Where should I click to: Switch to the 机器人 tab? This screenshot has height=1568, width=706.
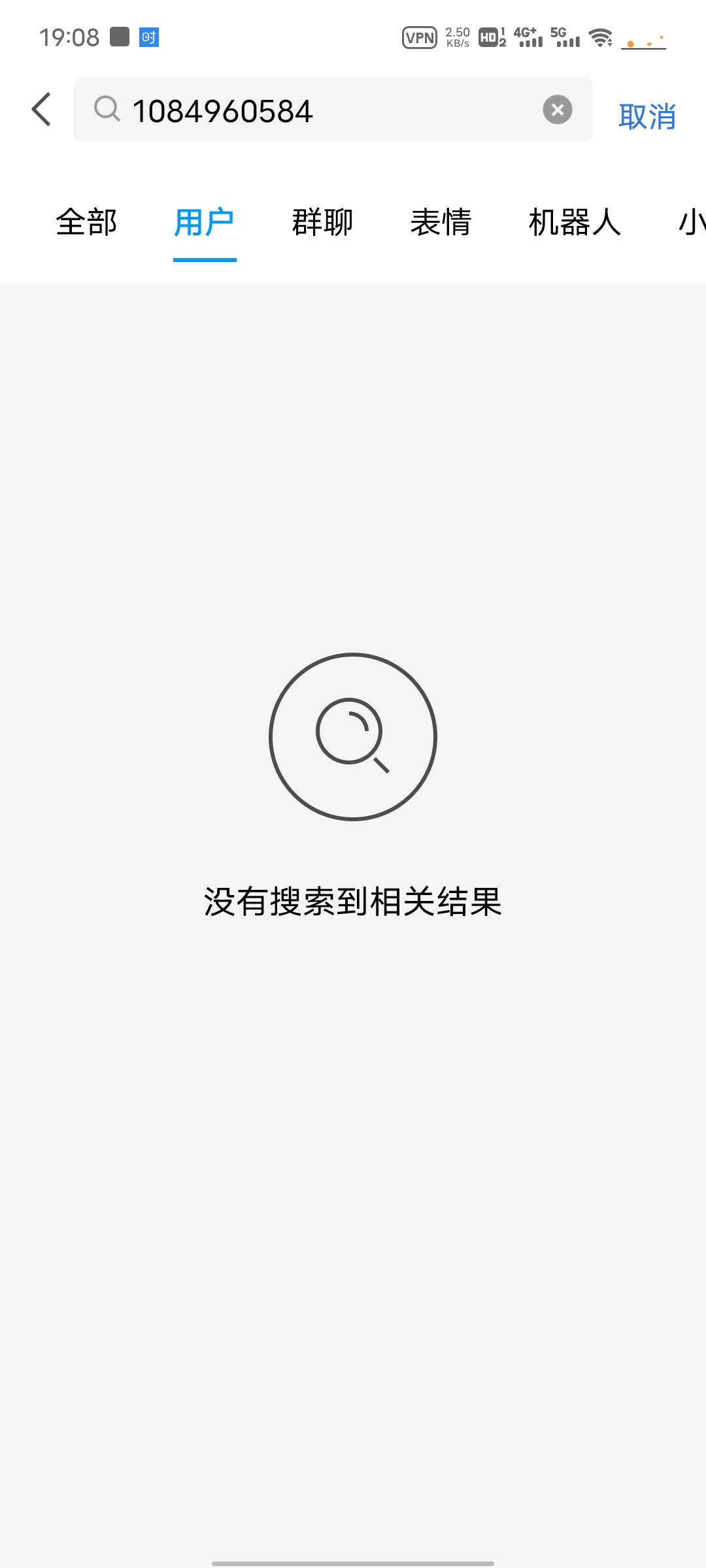[574, 222]
